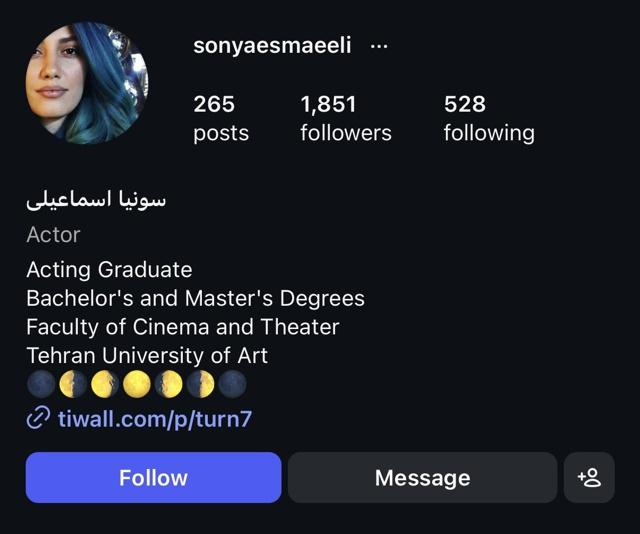
Task: View the 528 following list
Action: (488, 118)
